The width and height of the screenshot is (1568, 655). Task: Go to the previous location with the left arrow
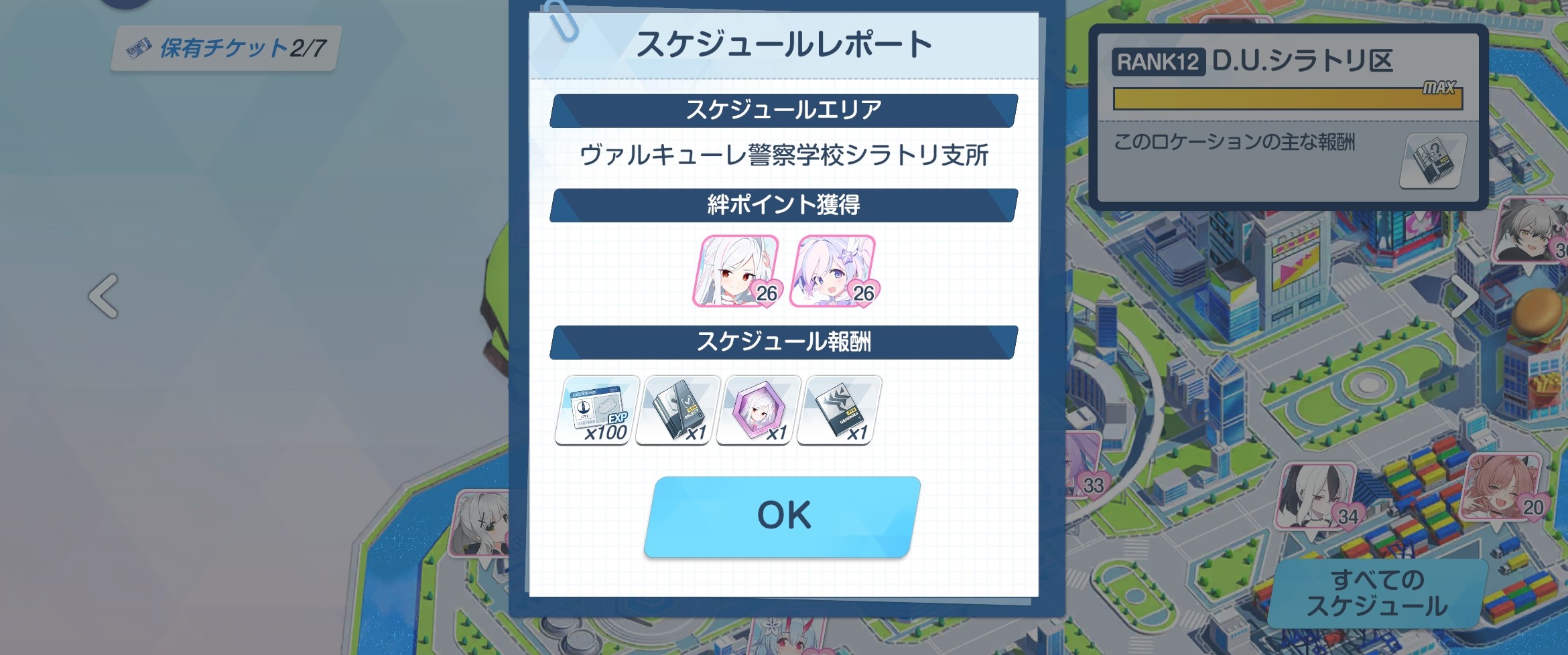(104, 296)
